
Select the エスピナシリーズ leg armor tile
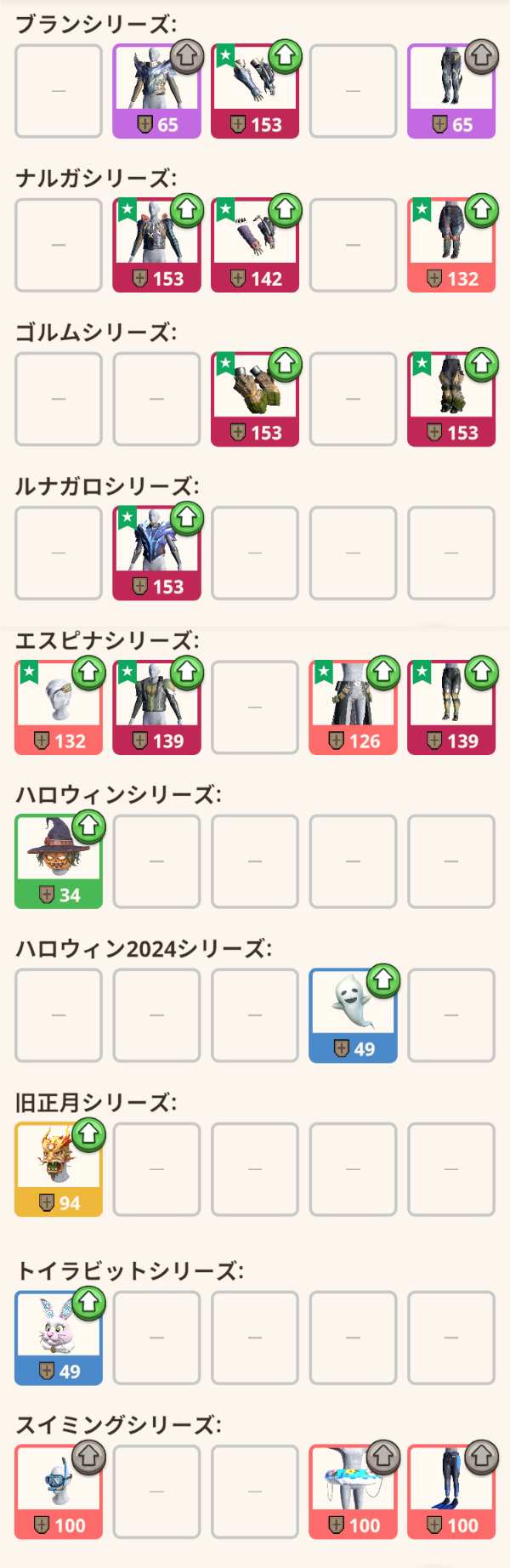tap(451, 707)
